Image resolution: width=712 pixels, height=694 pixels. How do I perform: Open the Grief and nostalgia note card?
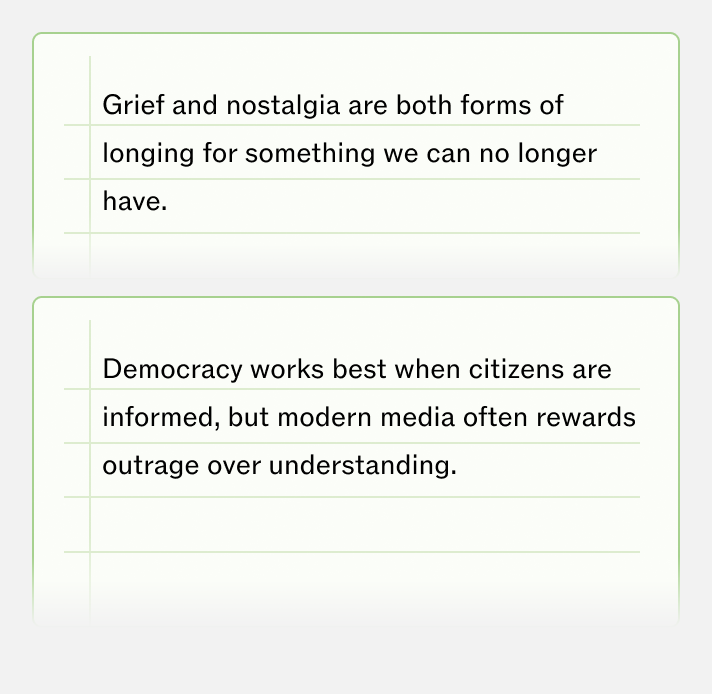pyautogui.click(x=356, y=155)
